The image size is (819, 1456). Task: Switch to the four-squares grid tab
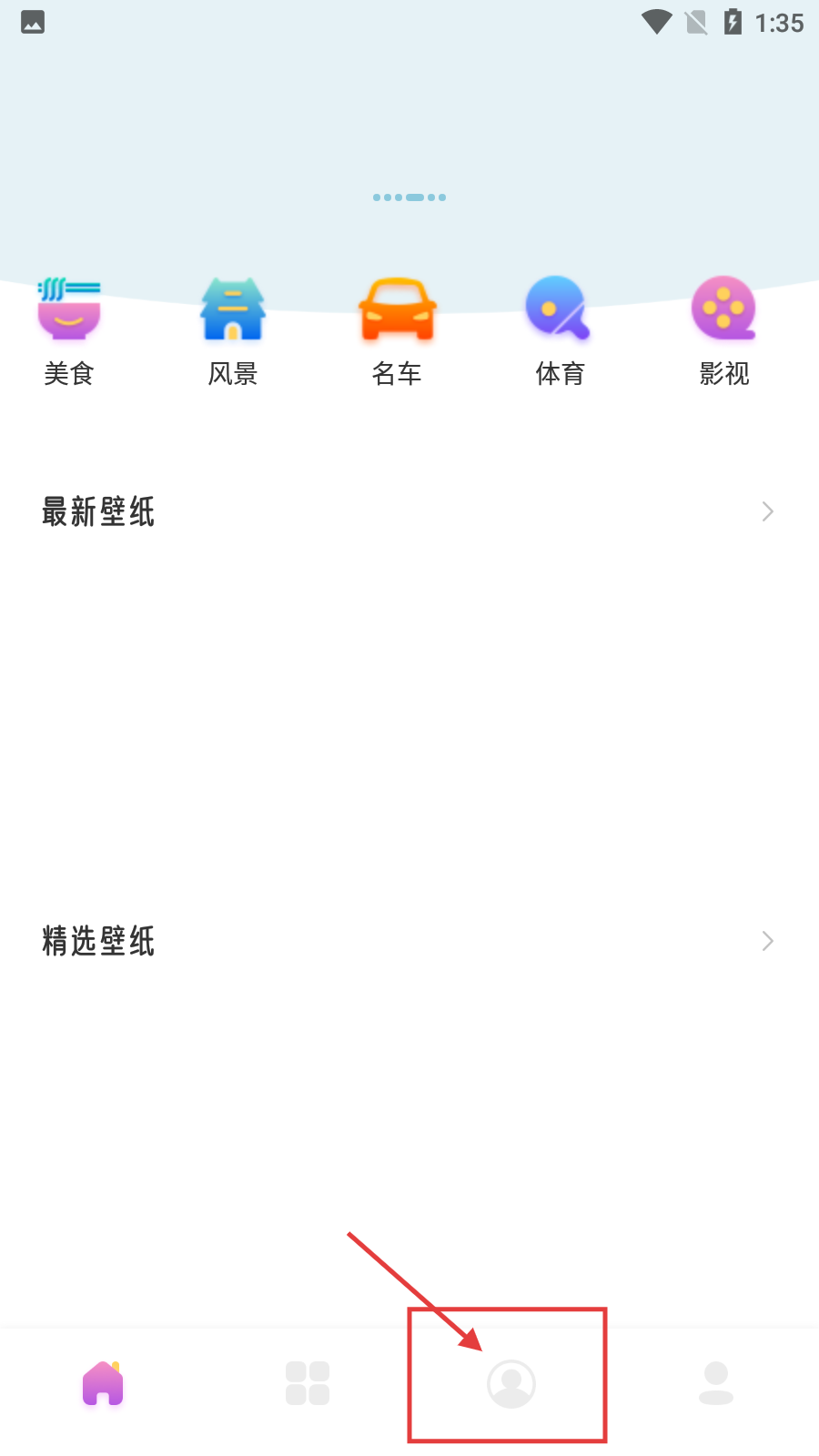pos(308,1383)
